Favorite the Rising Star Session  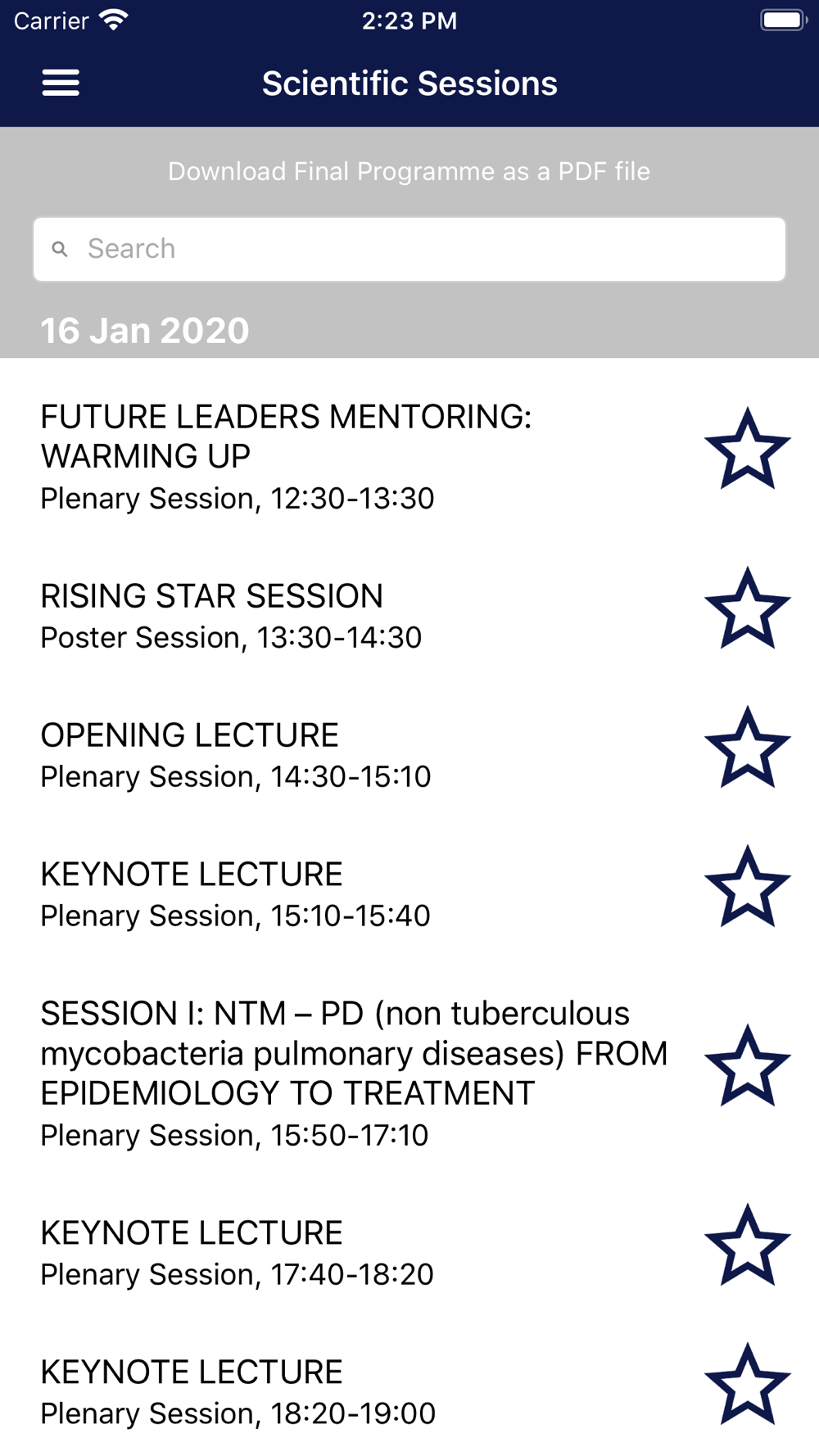(x=748, y=608)
